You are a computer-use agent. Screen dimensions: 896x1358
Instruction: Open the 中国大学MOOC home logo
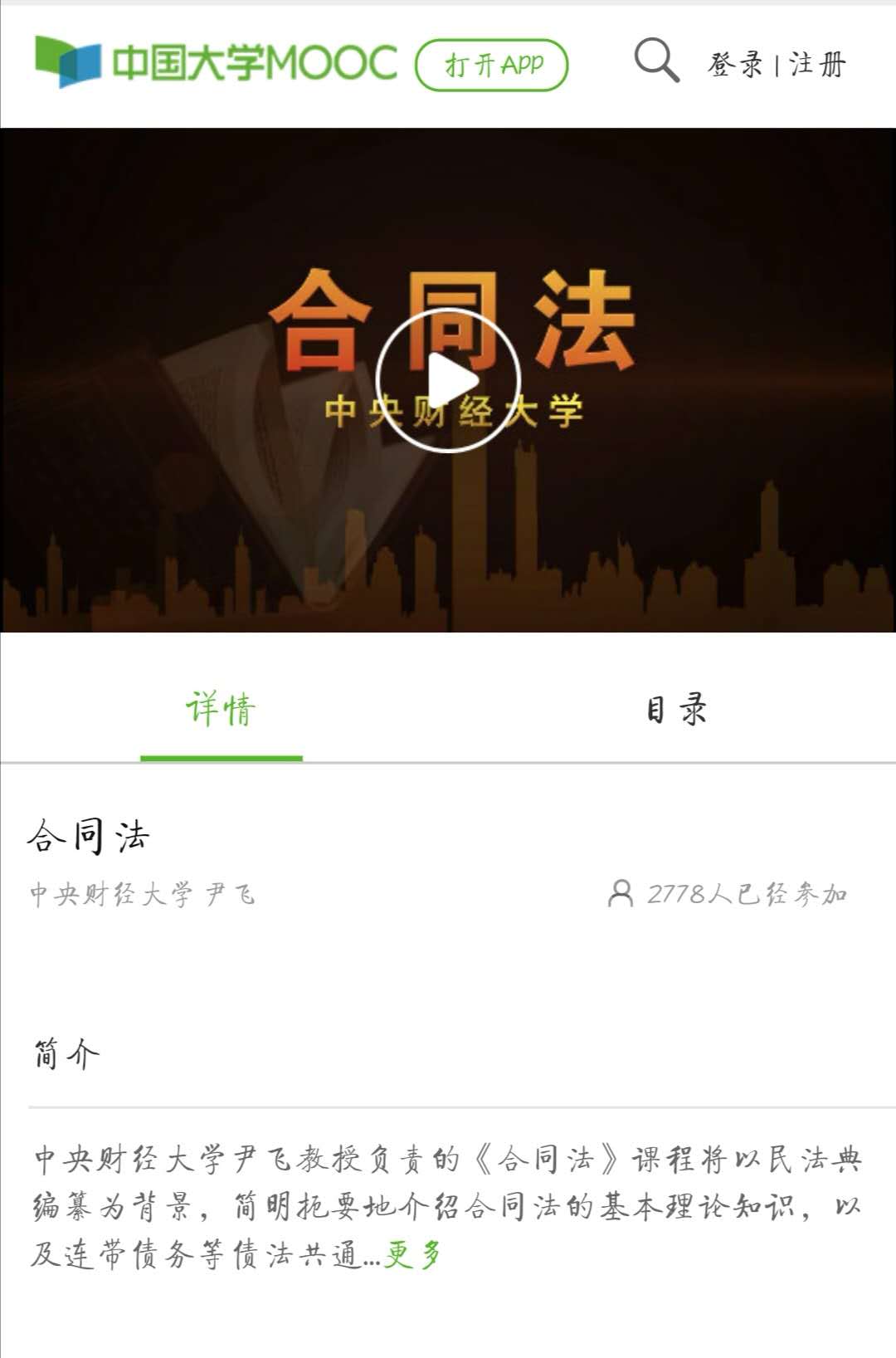(216, 62)
